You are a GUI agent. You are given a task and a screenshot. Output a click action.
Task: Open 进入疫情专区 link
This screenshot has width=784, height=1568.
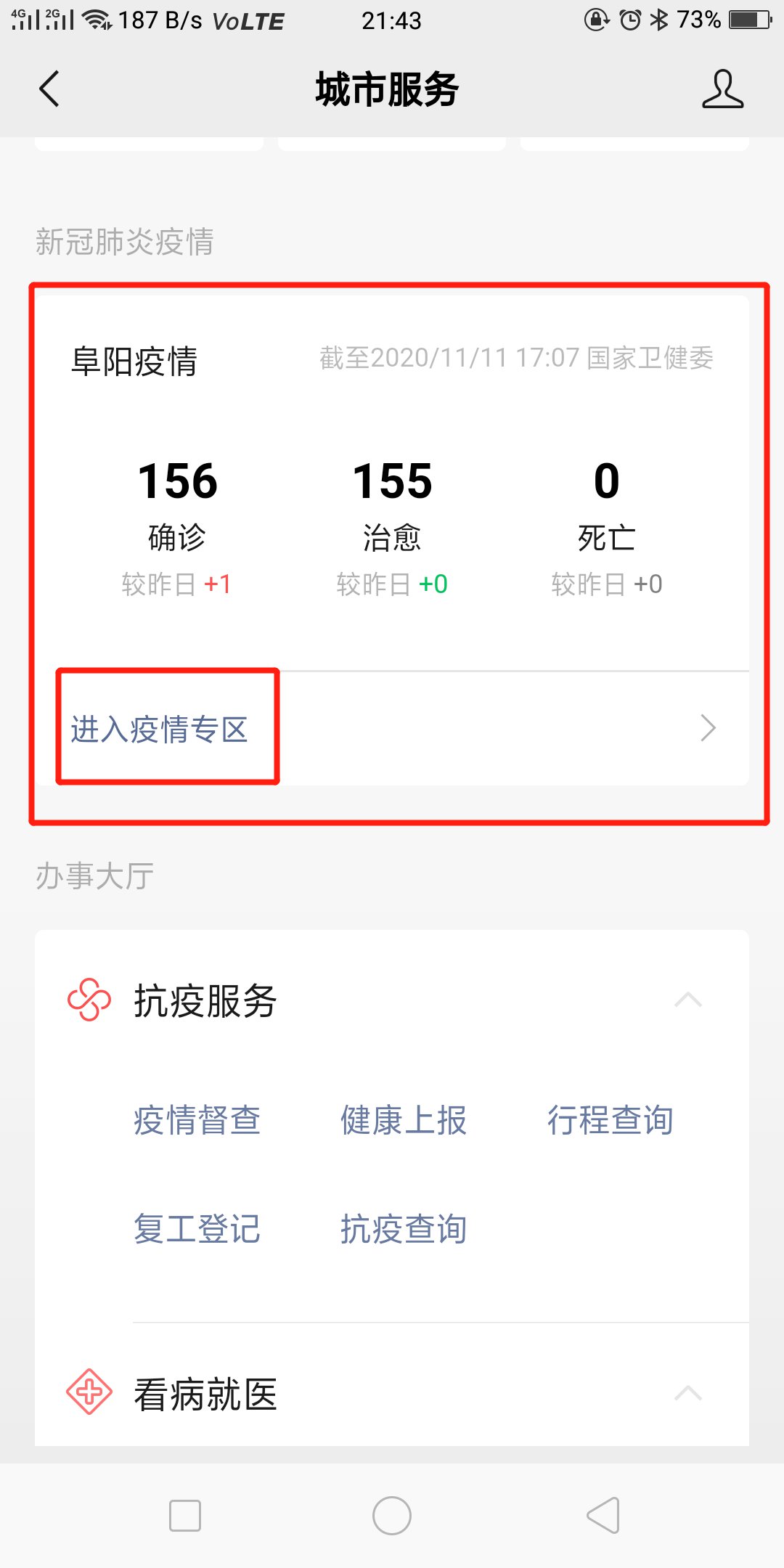tap(160, 729)
